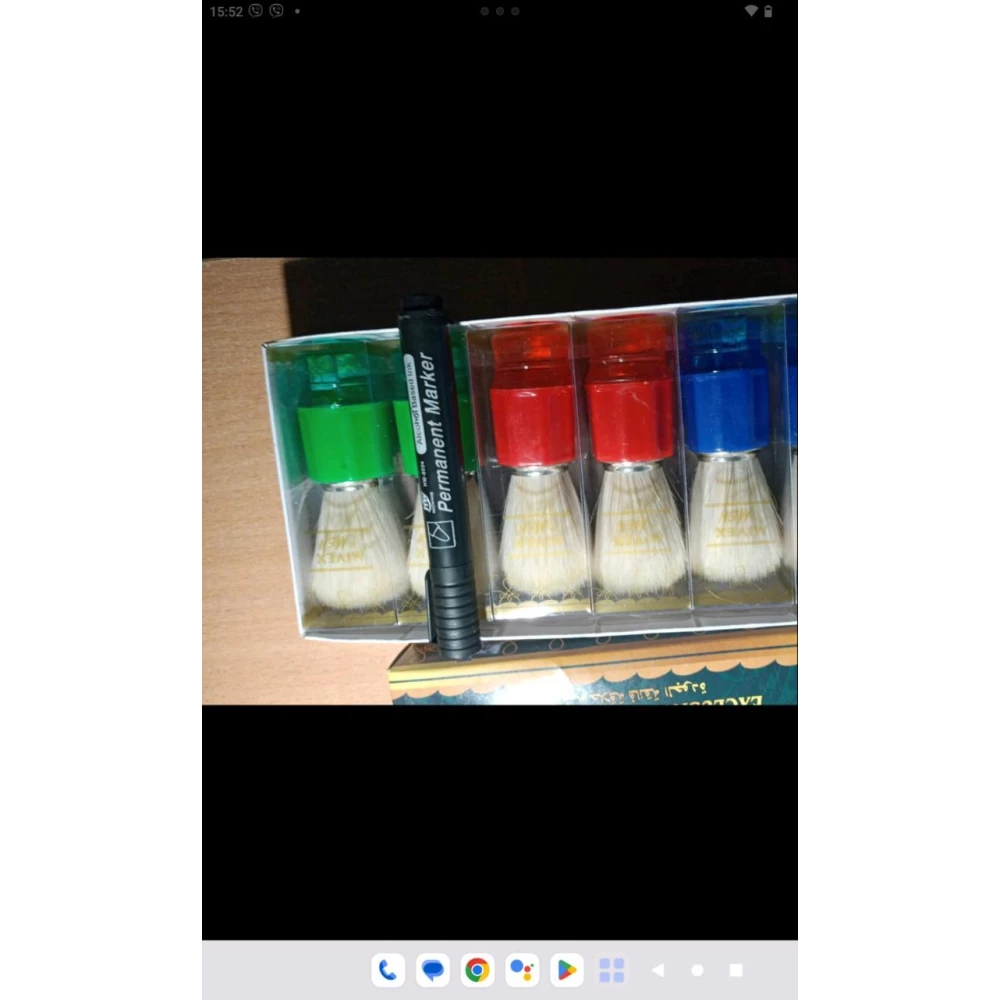
Task: Launch Chrome from the taskbar
Action: (478, 970)
